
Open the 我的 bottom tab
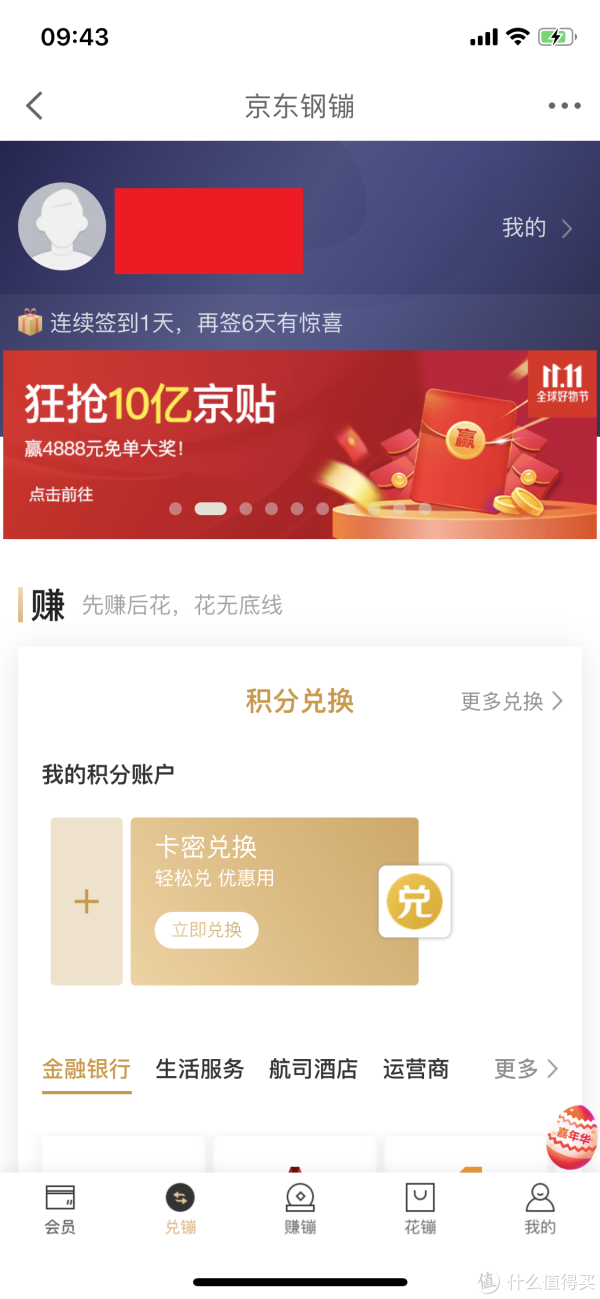[540, 1210]
